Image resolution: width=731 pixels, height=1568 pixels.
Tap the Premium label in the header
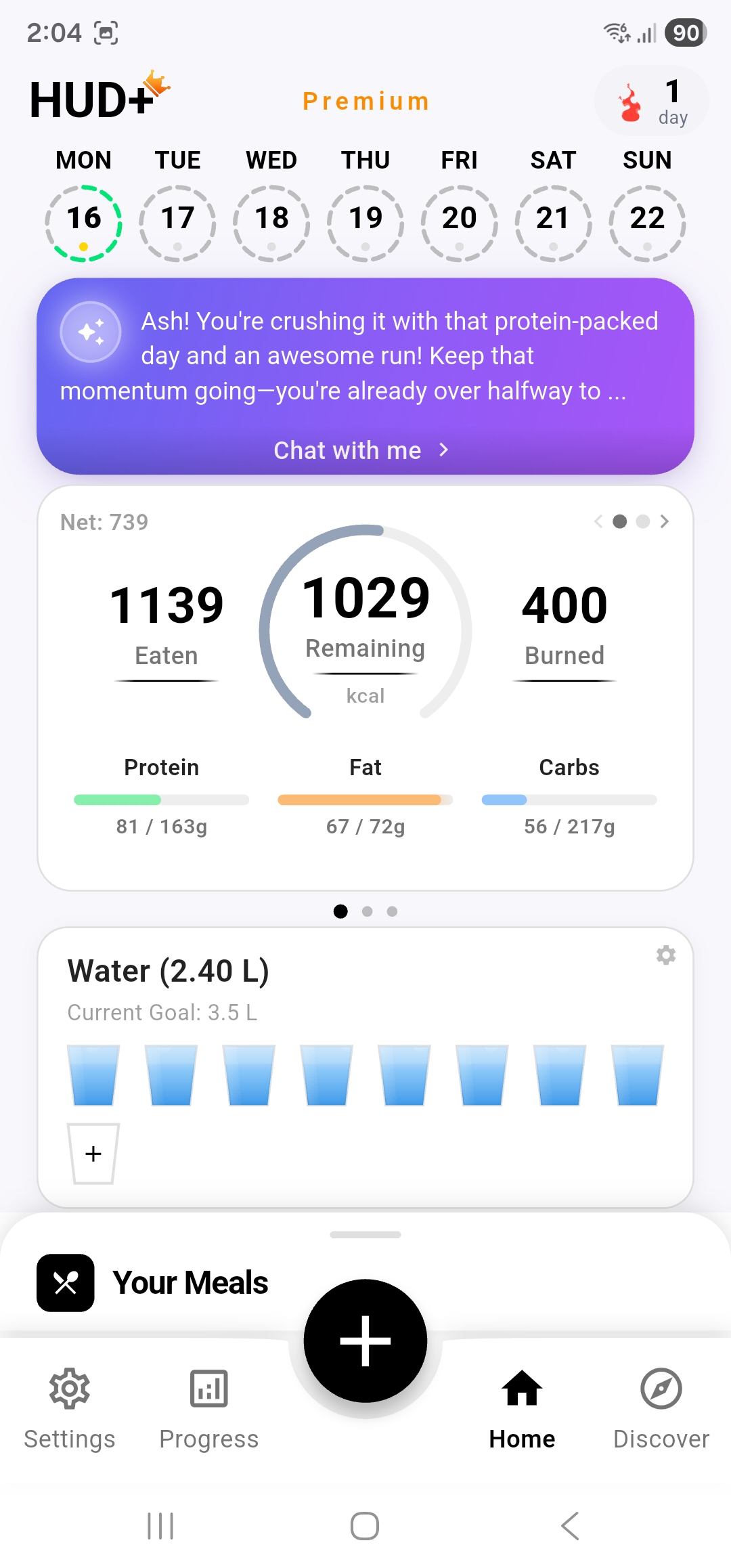pyautogui.click(x=365, y=100)
